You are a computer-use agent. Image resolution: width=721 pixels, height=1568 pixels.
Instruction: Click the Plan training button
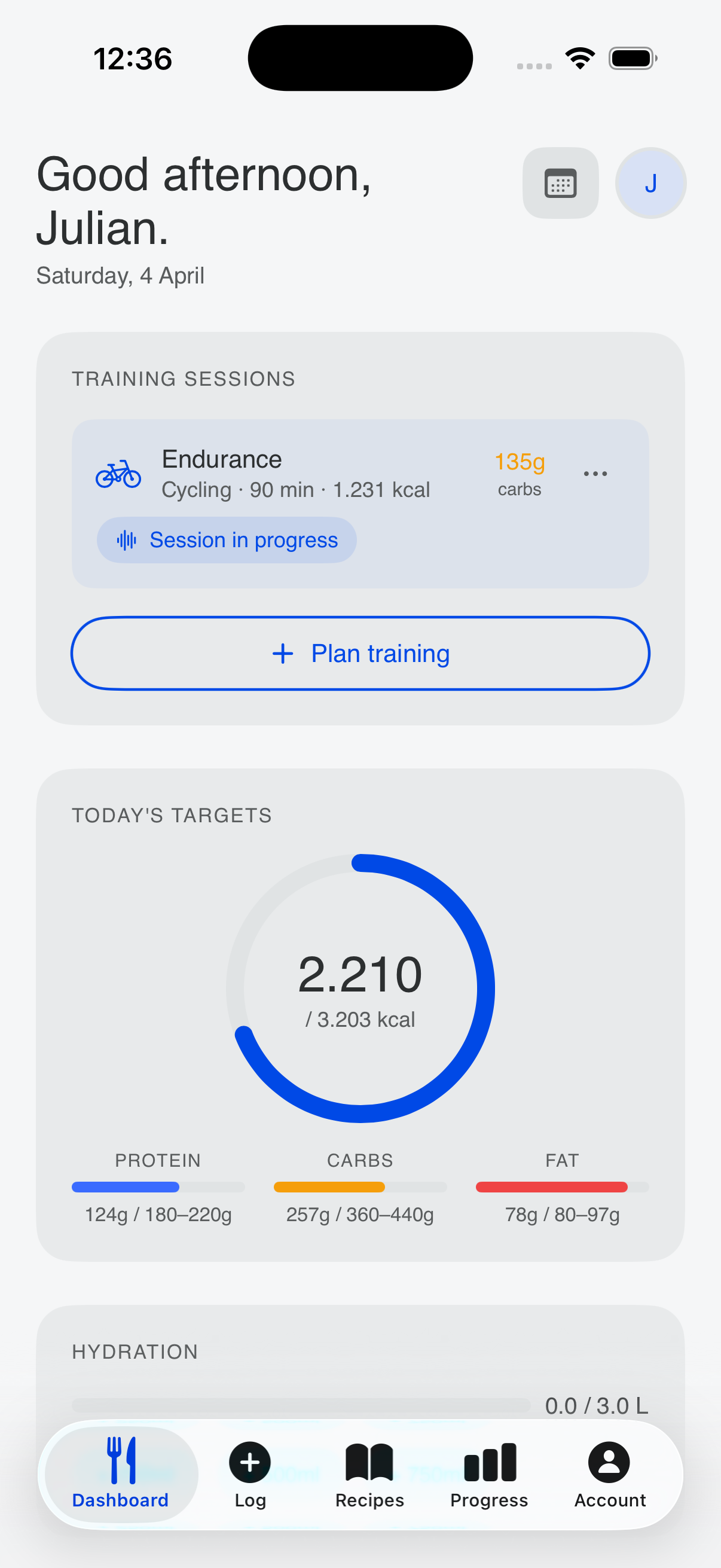pos(360,652)
